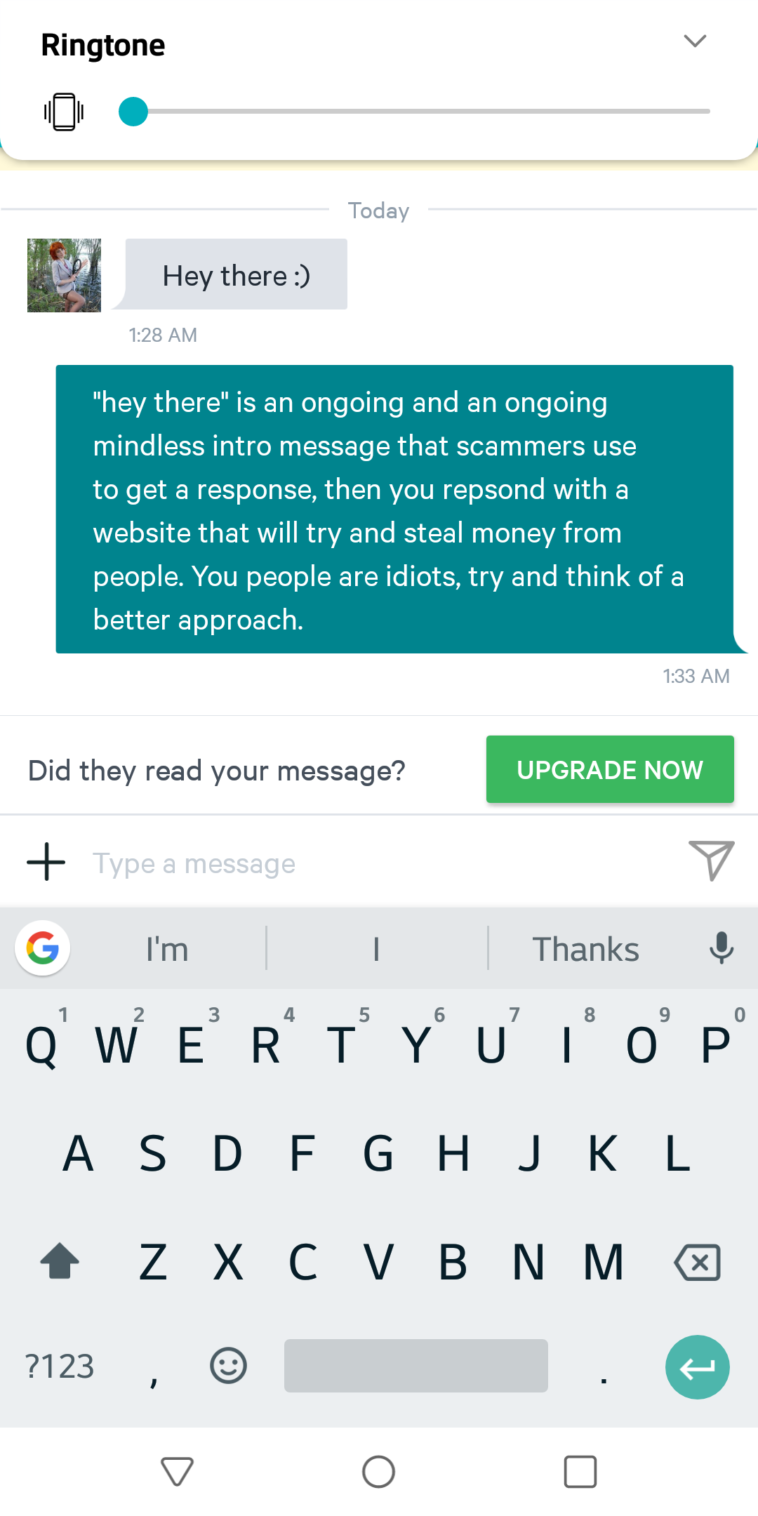Insert the suggestion "Thanks"
The width and height of the screenshot is (758, 1516).
pyautogui.click(x=585, y=949)
